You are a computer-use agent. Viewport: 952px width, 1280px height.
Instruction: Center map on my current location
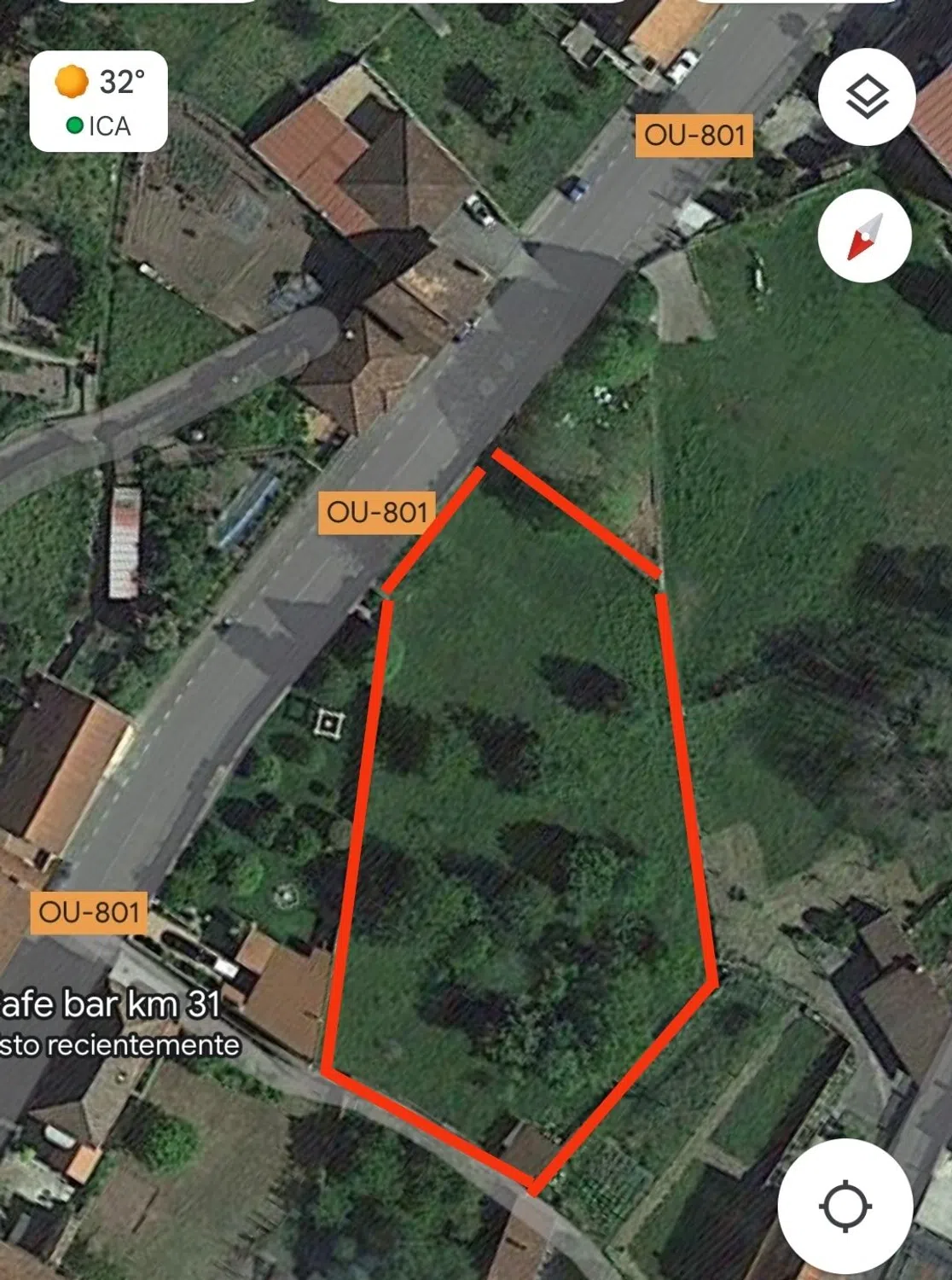[x=845, y=1206]
